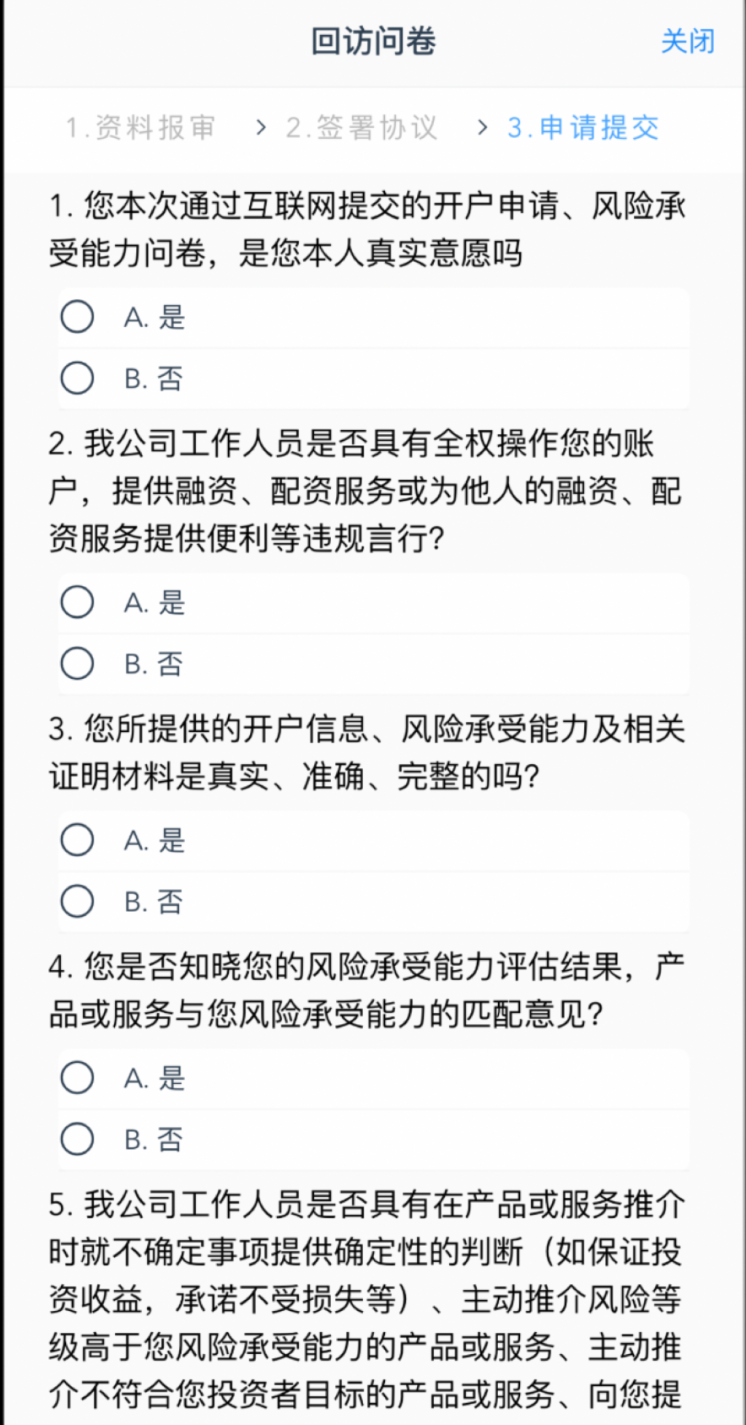Select B. 否 for question 1
The width and height of the screenshot is (746, 1425).
coord(78,379)
